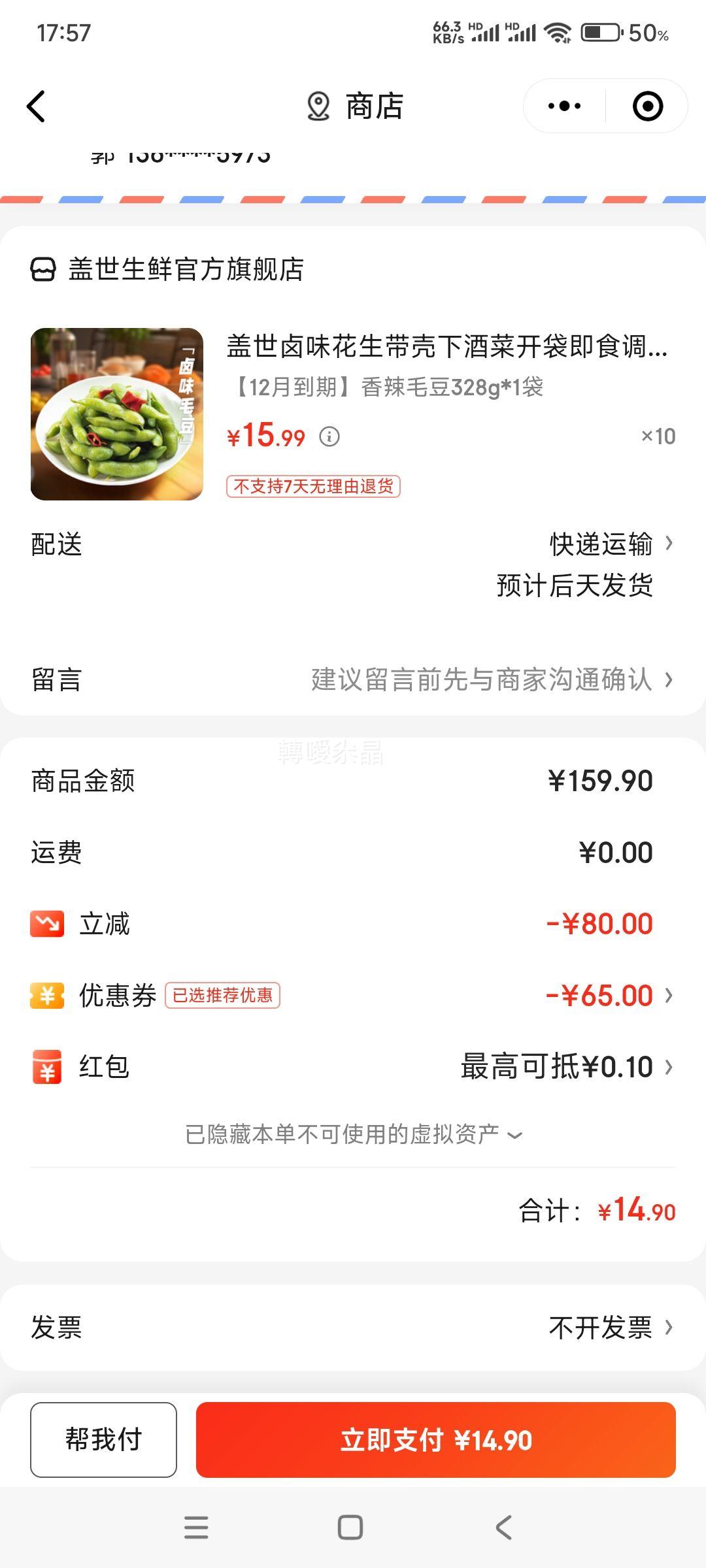Viewport: 706px width, 1568px height.
Task: Tap 立即支付 ¥14.90 to pay
Action: pos(436,1439)
